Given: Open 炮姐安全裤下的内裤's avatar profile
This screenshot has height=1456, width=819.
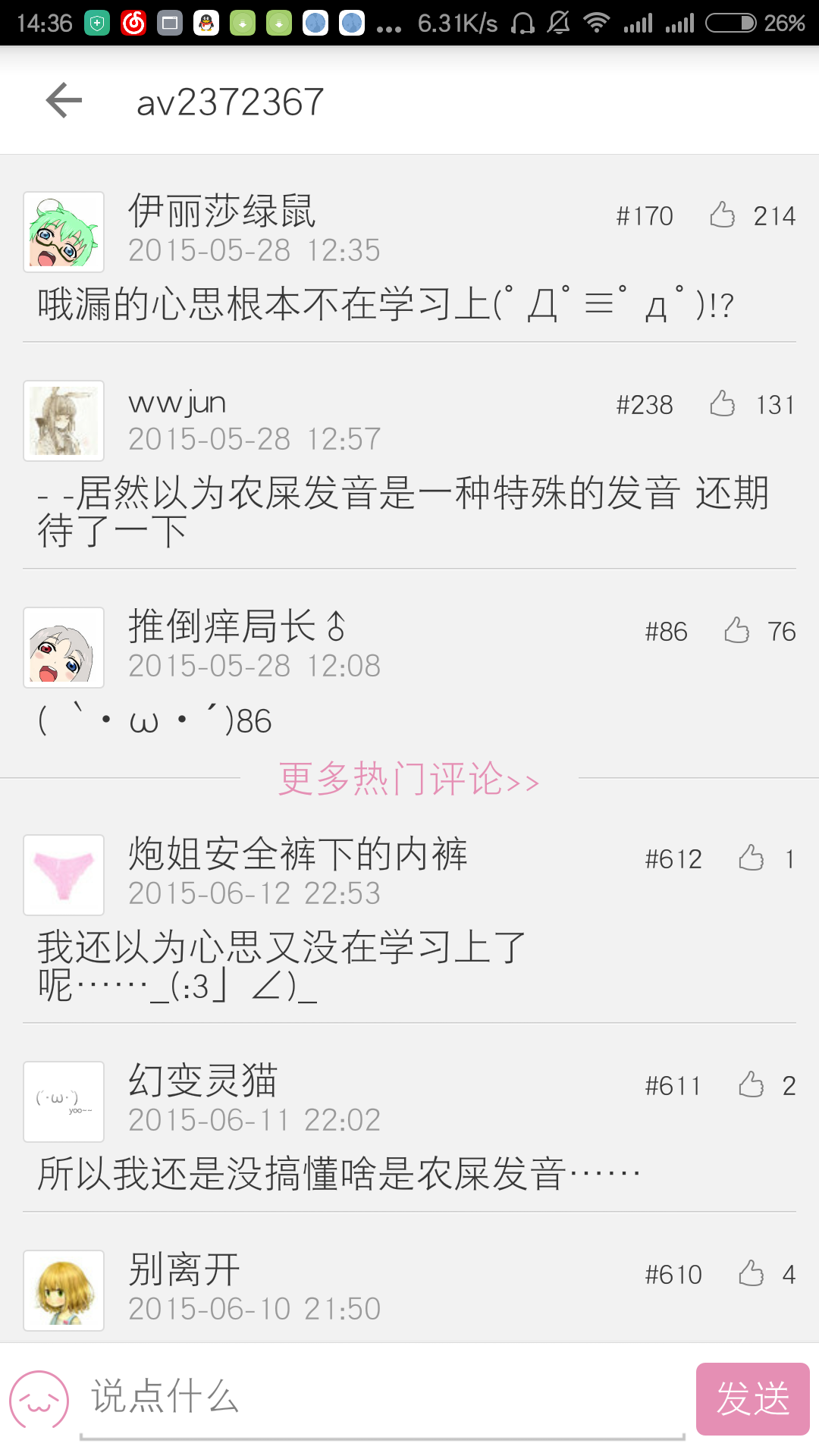Looking at the screenshot, I should point(64,875).
